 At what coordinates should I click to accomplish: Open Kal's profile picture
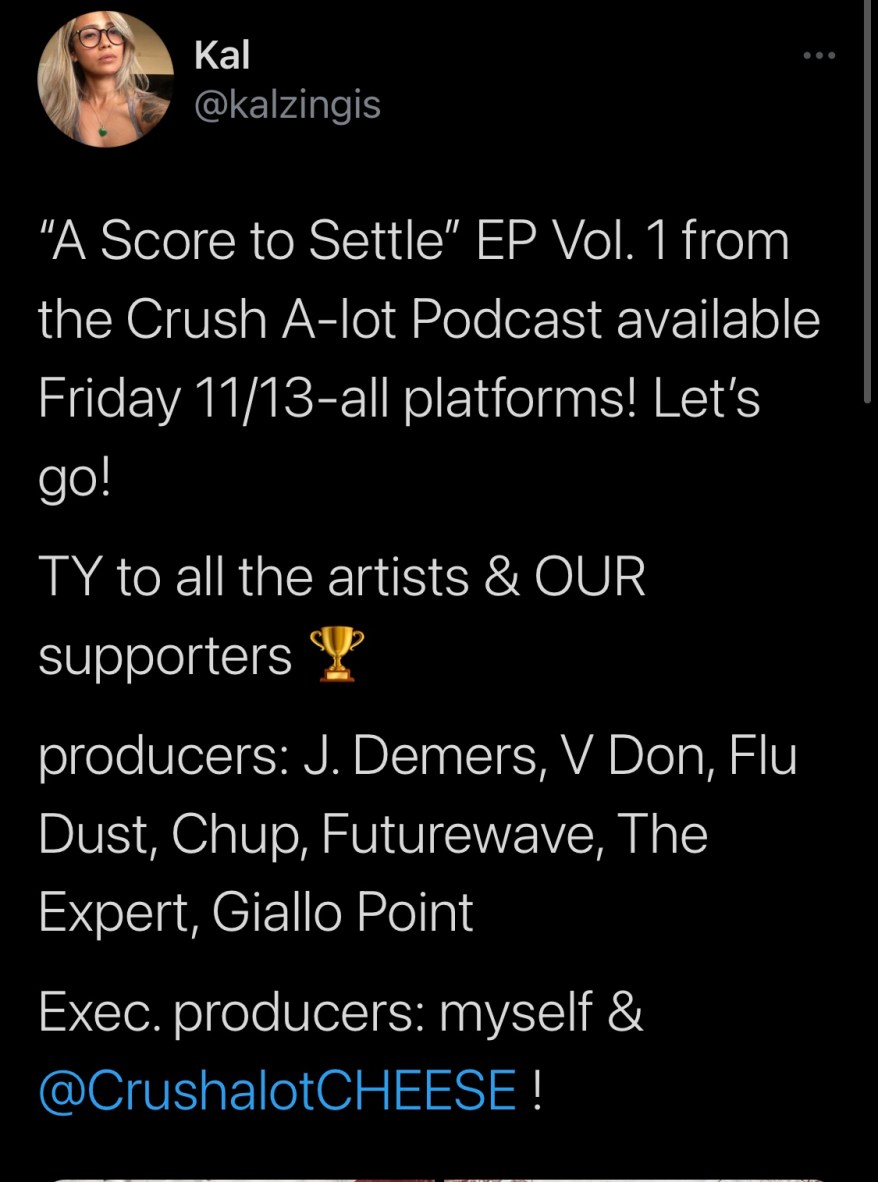(x=104, y=81)
